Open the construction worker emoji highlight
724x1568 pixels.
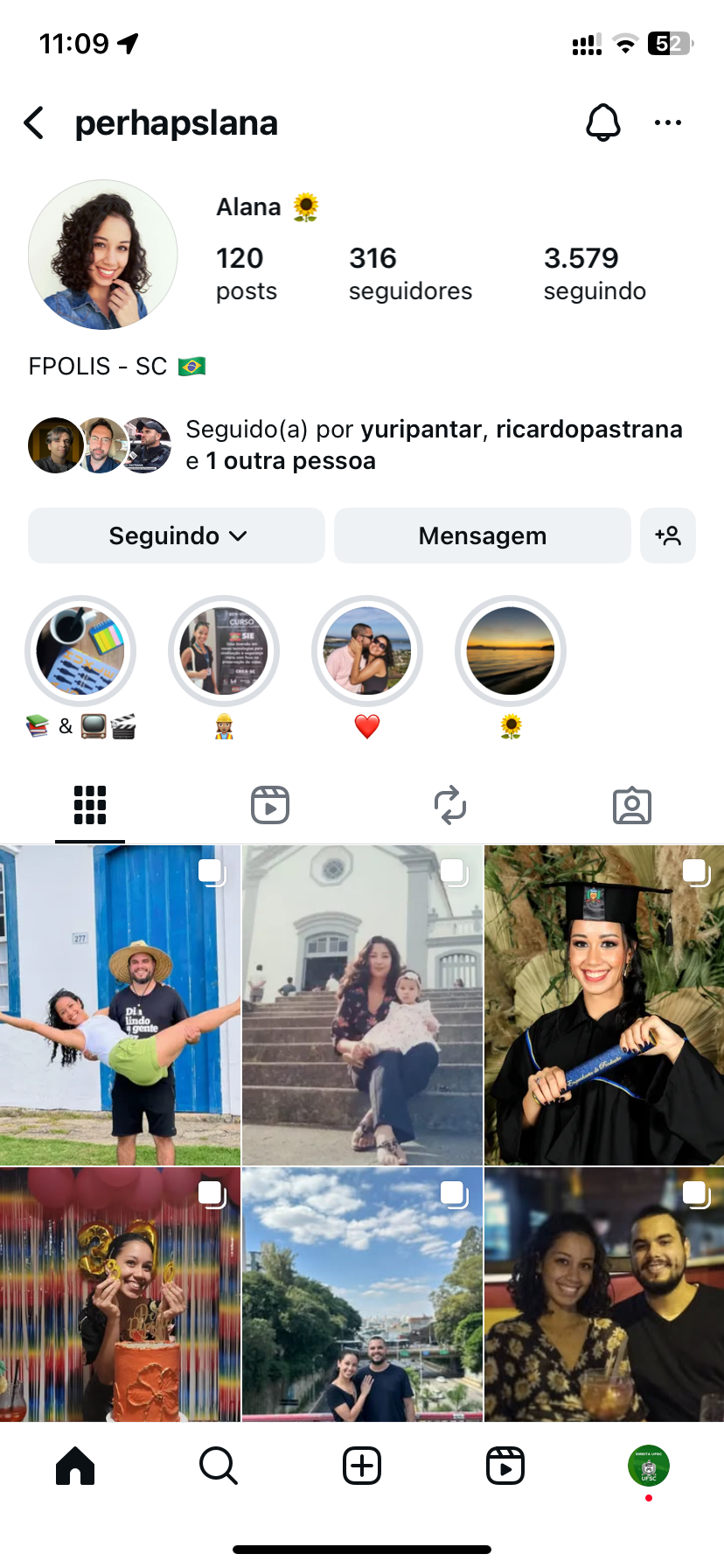[x=224, y=652]
